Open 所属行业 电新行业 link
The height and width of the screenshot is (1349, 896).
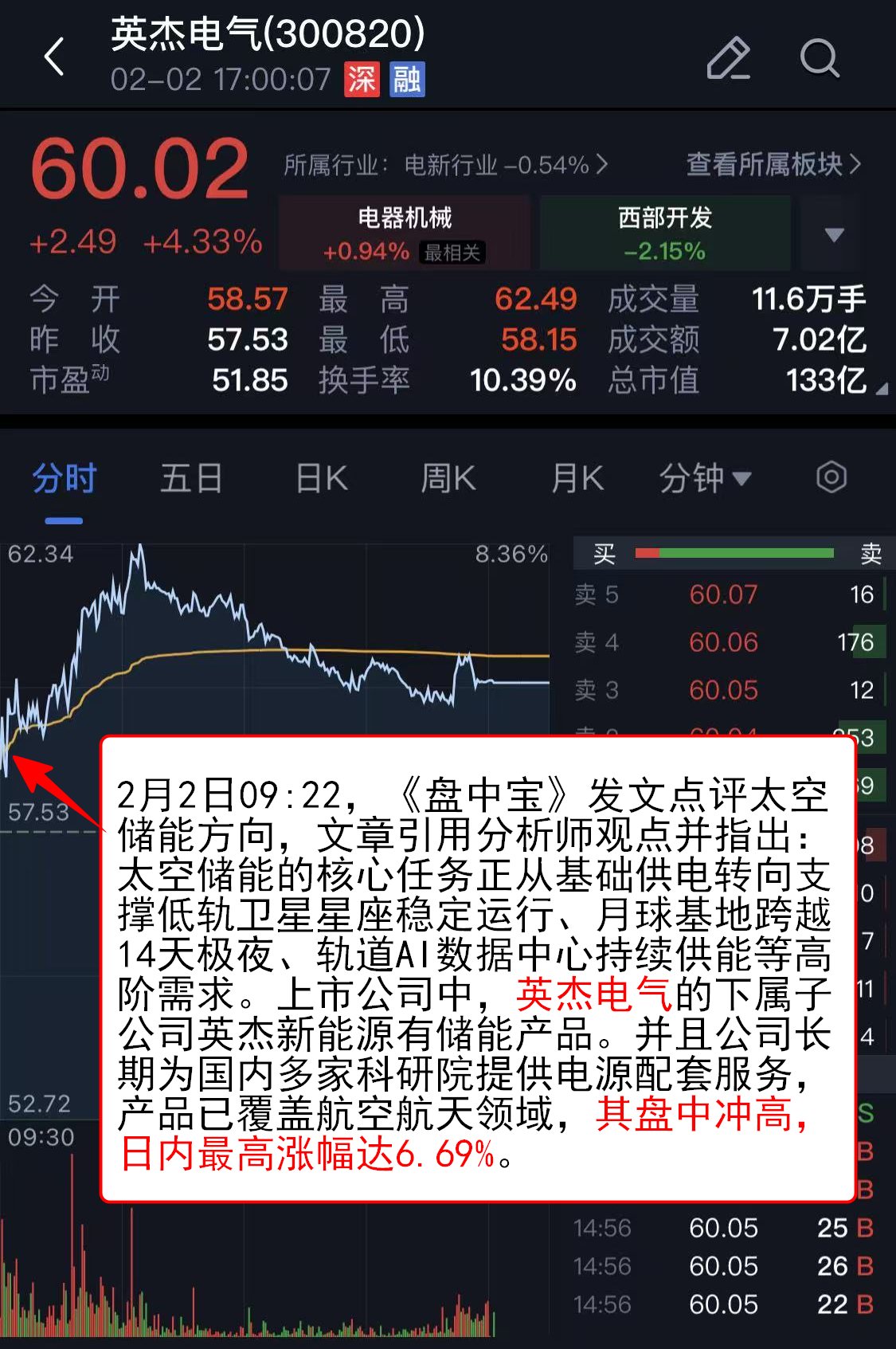(x=445, y=165)
